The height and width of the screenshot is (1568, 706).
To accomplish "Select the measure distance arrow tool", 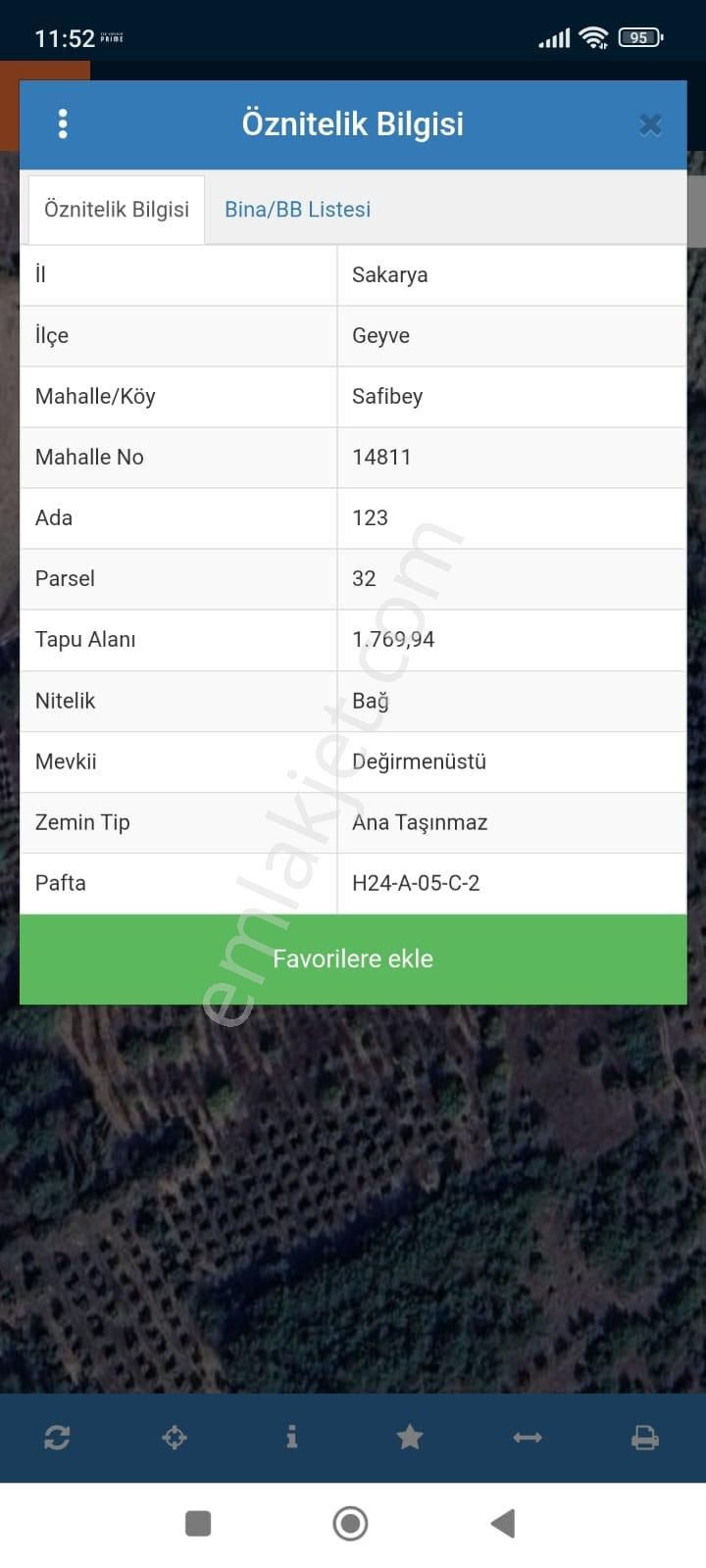I will (x=528, y=1438).
